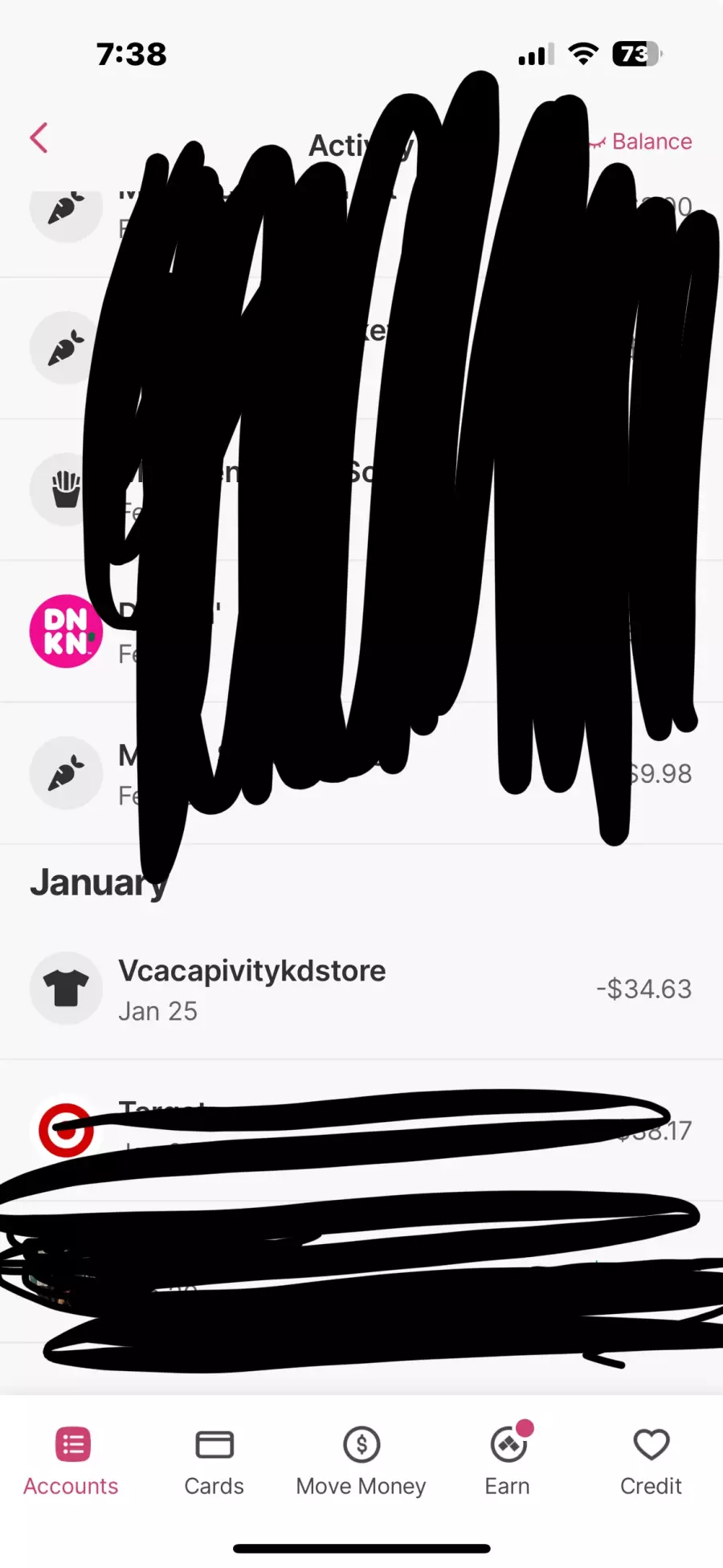Tap the Balance link at top right
The image size is (723, 1568).
[x=641, y=141]
